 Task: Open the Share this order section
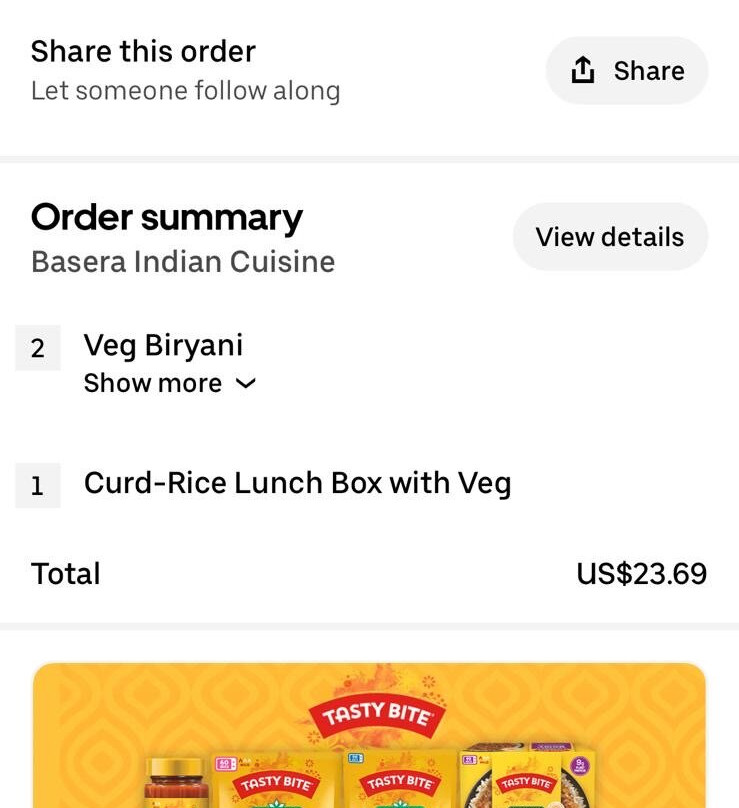[x=143, y=51]
